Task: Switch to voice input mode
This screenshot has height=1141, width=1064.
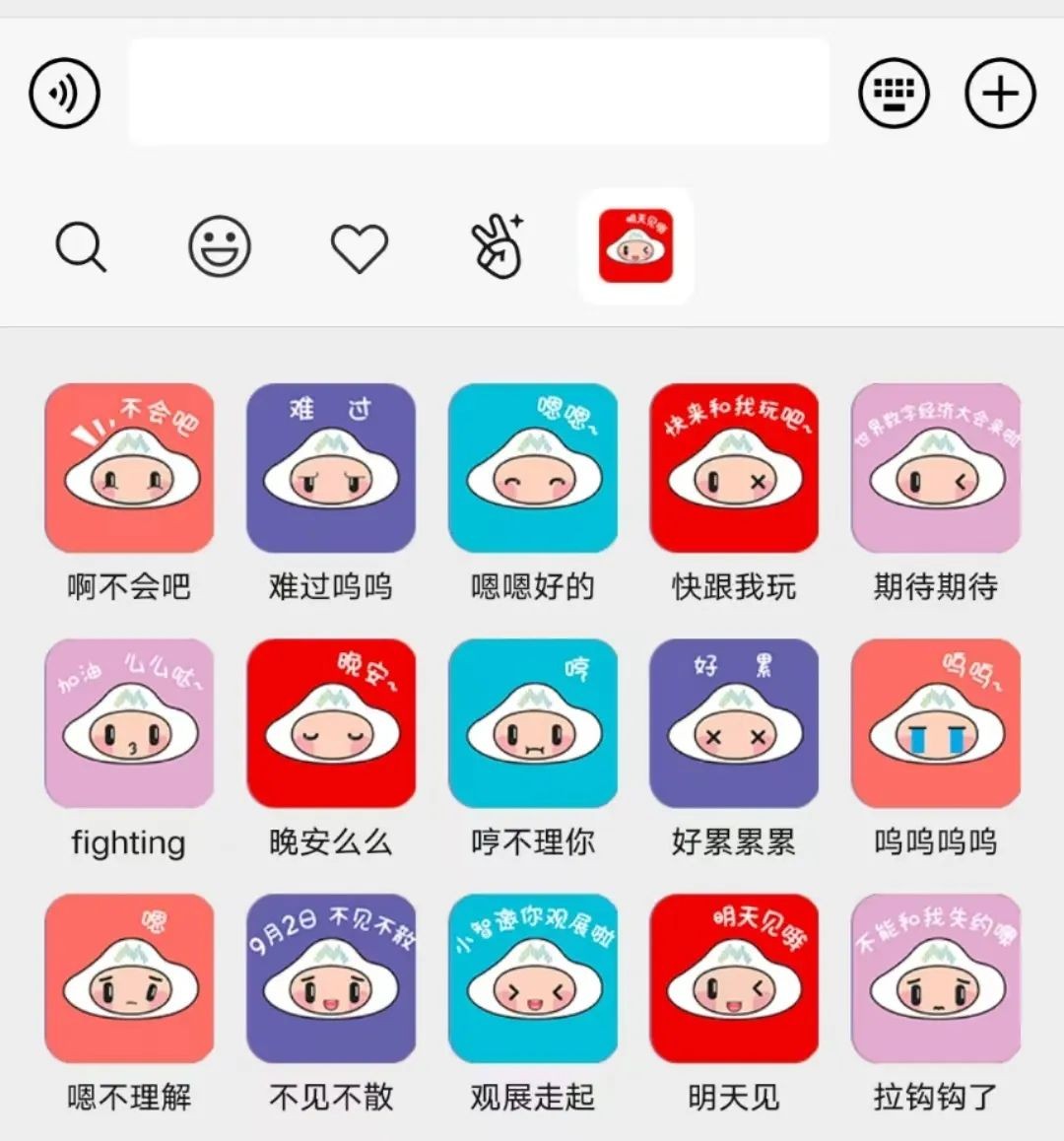Action: coord(64,94)
